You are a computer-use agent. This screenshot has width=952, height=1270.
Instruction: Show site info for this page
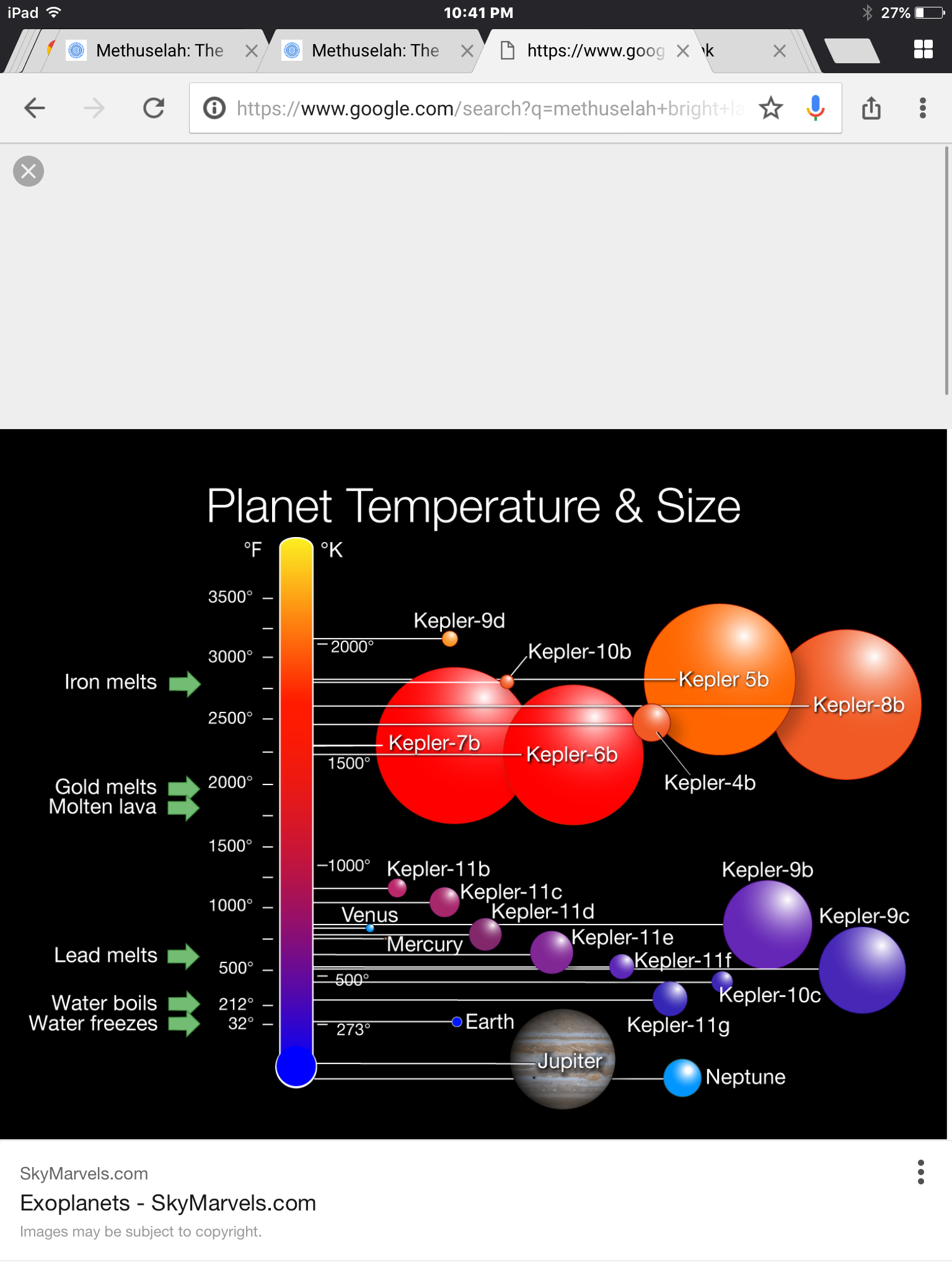tap(214, 109)
